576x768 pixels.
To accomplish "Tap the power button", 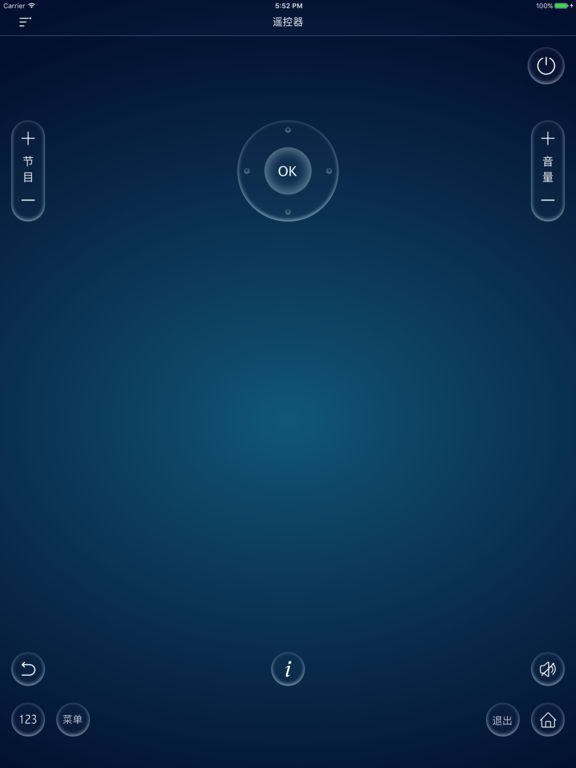I will click(x=546, y=66).
